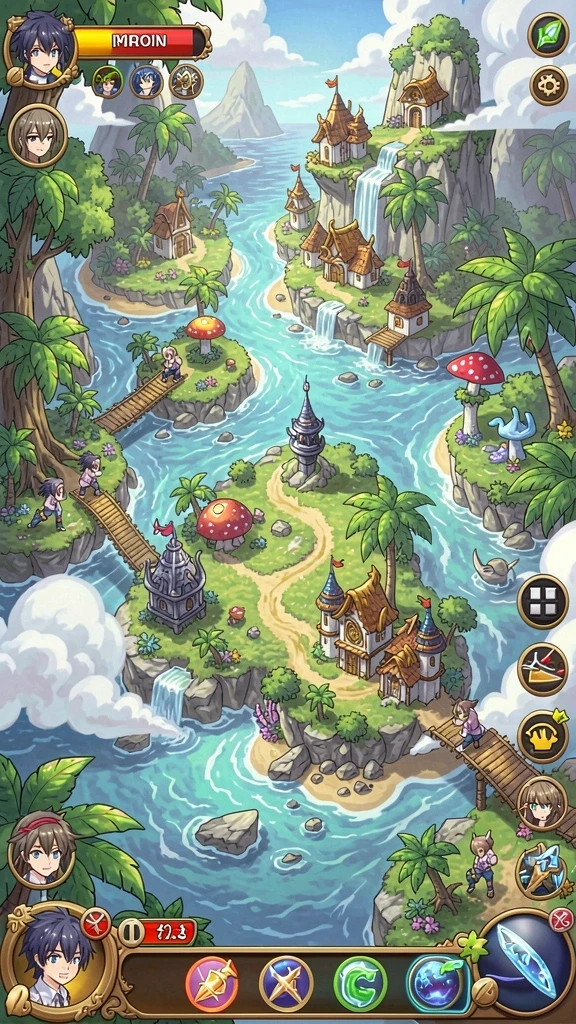Activate the purple orb skill
Screen dimensions: 576x1024
[433, 984]
